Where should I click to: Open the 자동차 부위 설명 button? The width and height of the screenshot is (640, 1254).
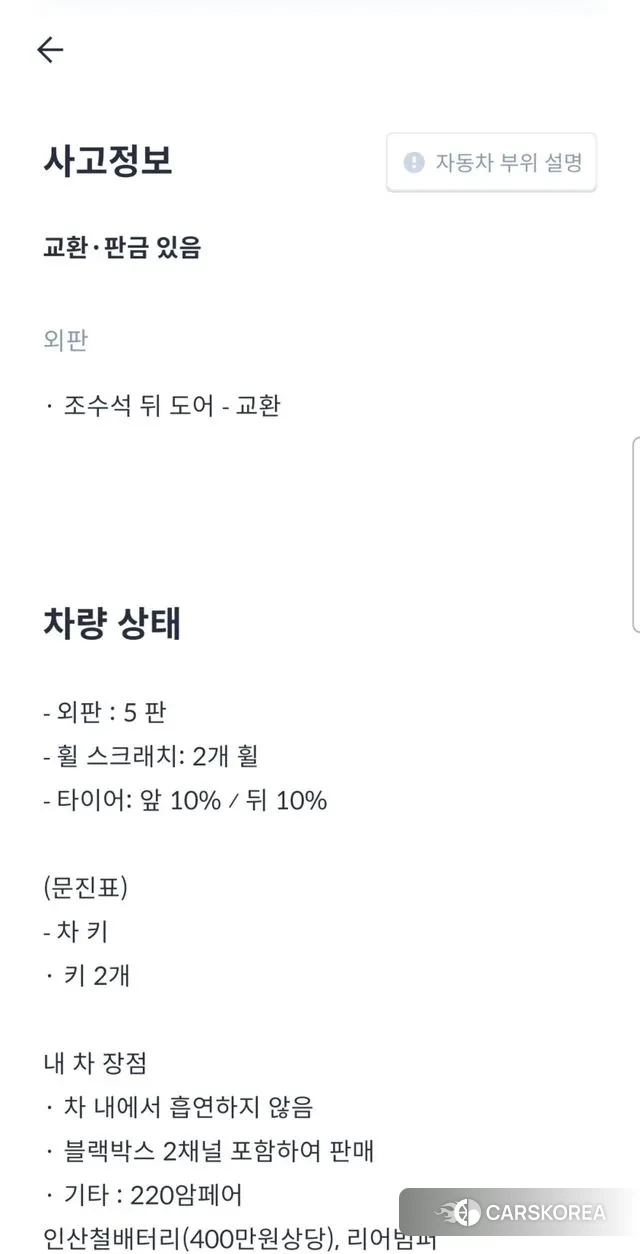492,162
